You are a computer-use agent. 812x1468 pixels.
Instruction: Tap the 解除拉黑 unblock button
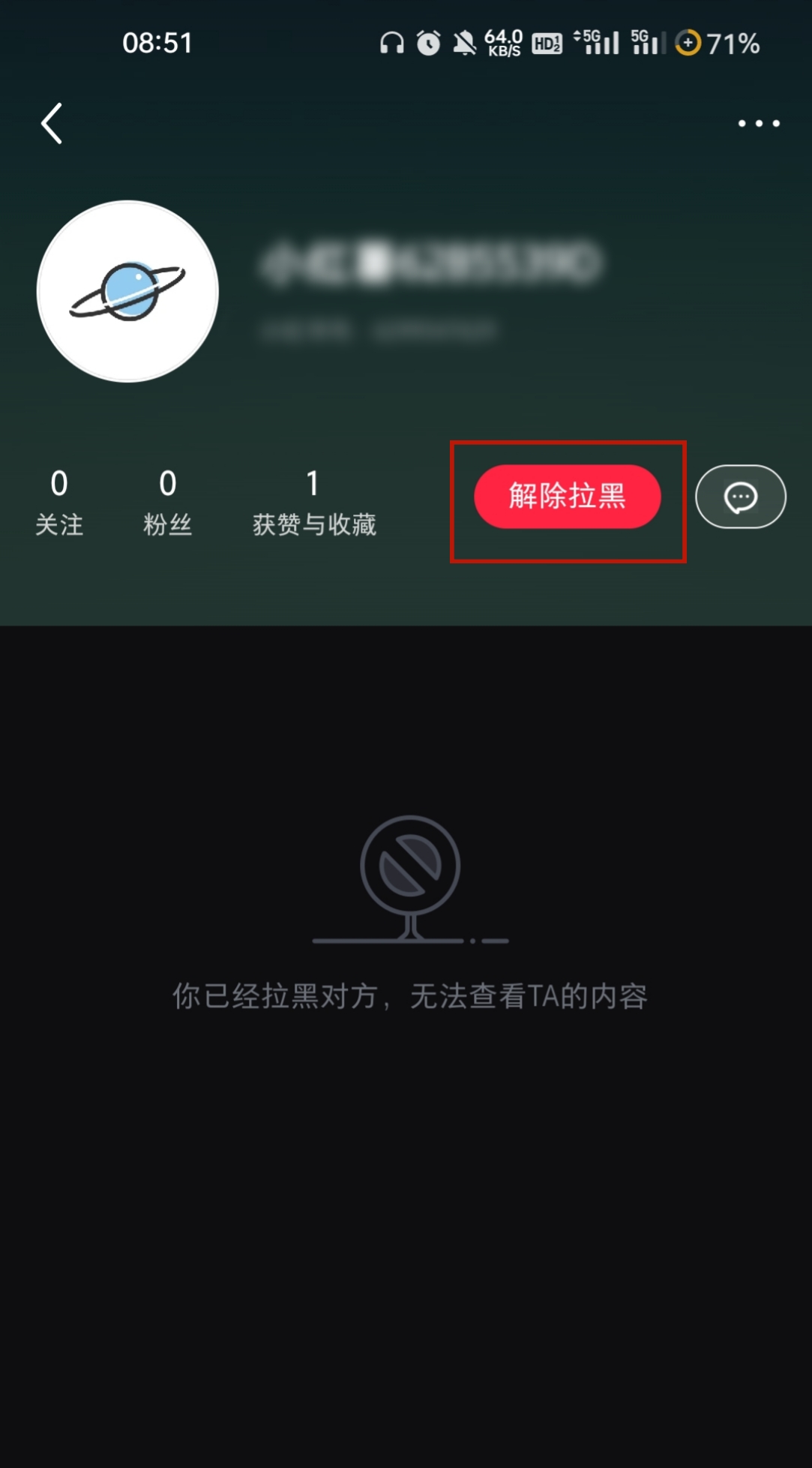click(x=567, y=497)
